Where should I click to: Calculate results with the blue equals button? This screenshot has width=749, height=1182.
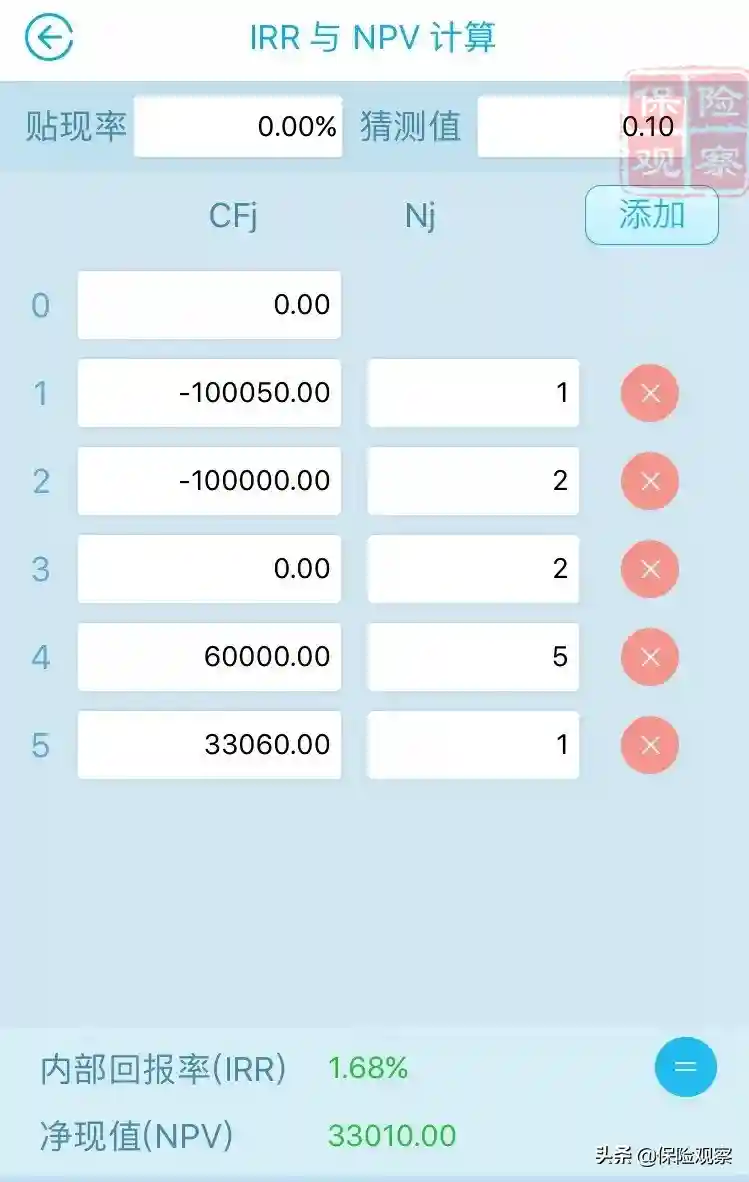[x=686, y=1067]
